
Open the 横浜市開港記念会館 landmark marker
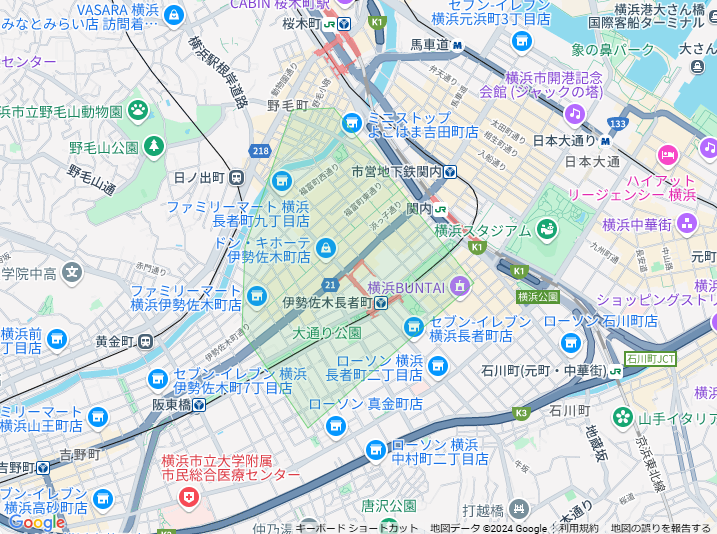(574, 113)
